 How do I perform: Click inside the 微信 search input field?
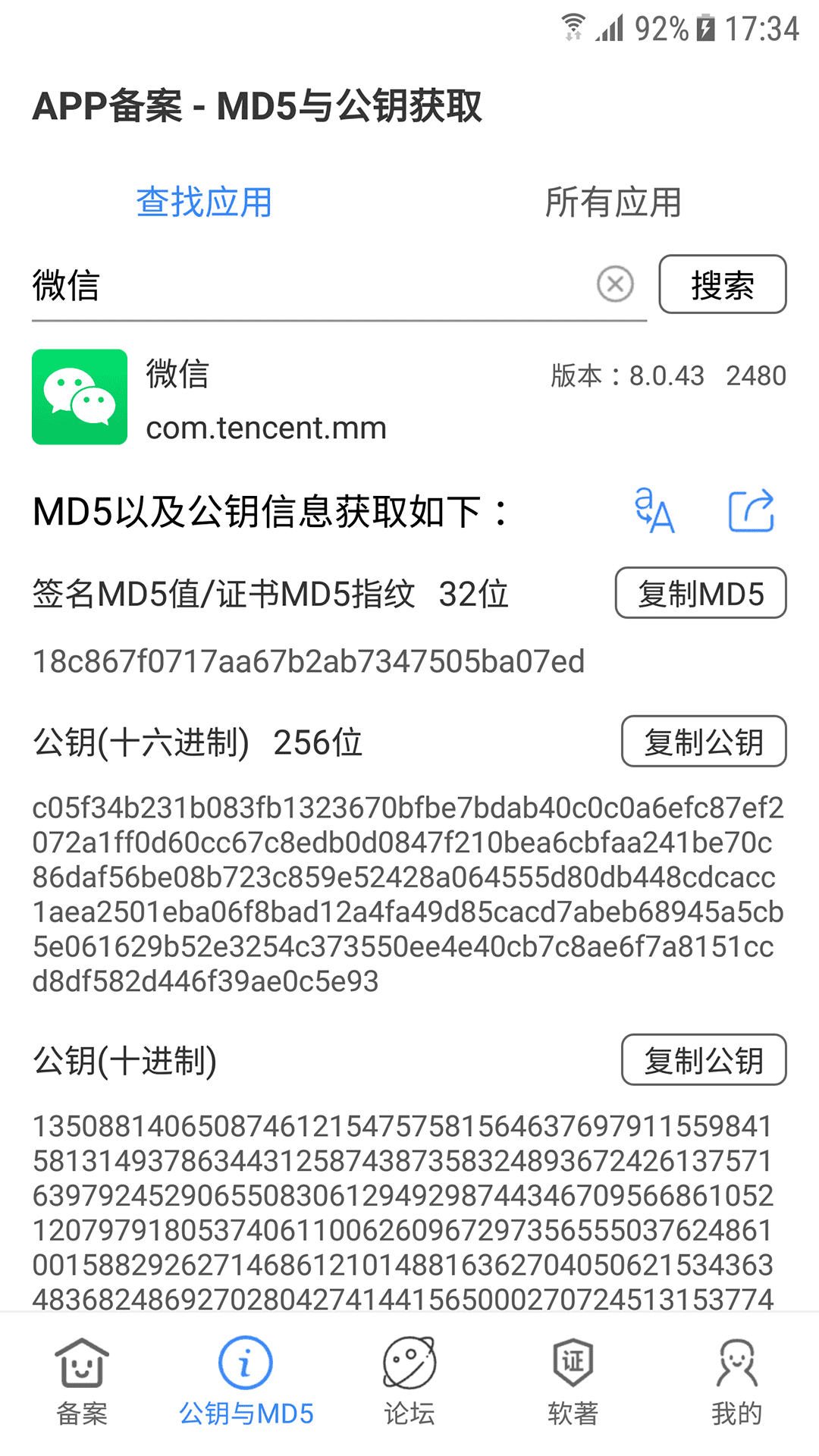click(x=303, y=287)
